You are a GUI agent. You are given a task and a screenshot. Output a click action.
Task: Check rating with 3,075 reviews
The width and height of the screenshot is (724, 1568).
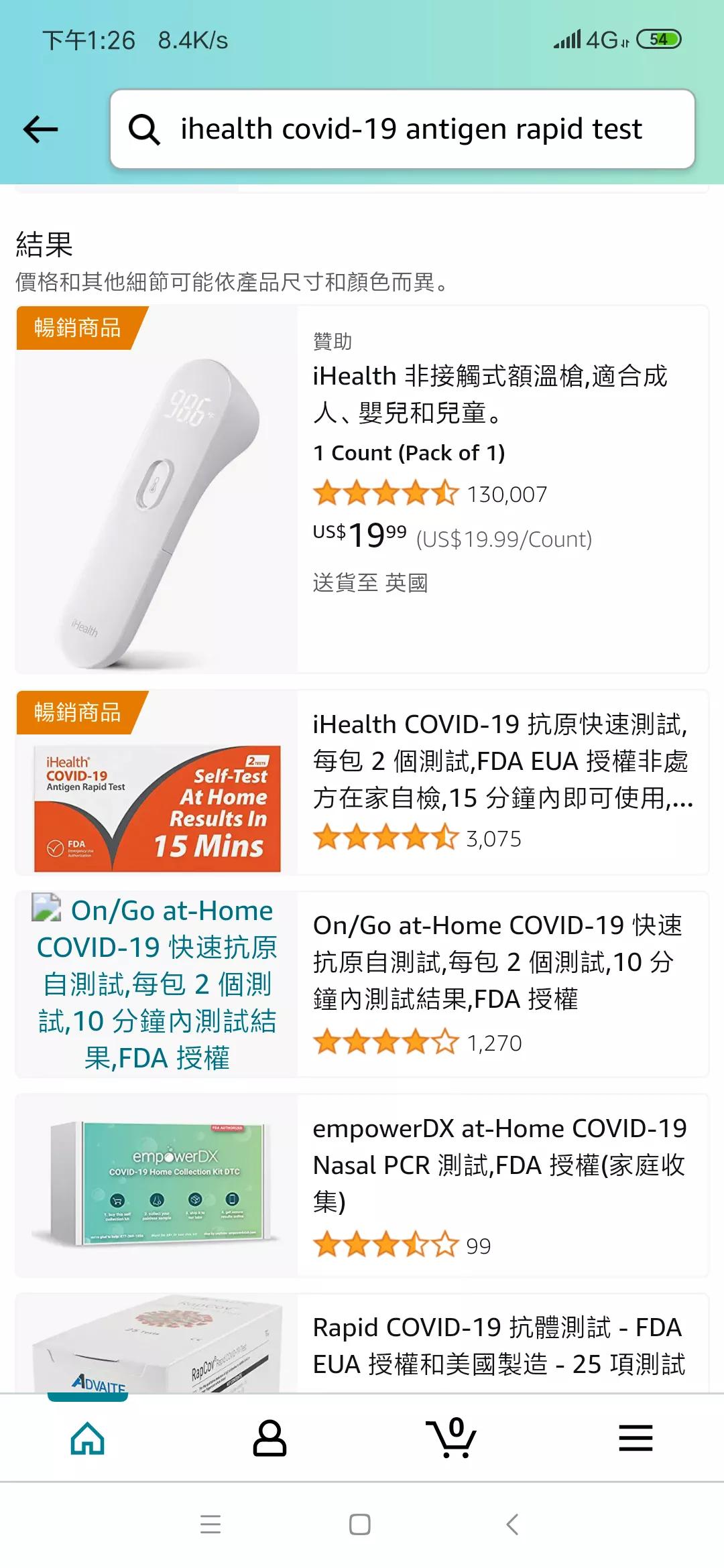(x=383, y=838)
